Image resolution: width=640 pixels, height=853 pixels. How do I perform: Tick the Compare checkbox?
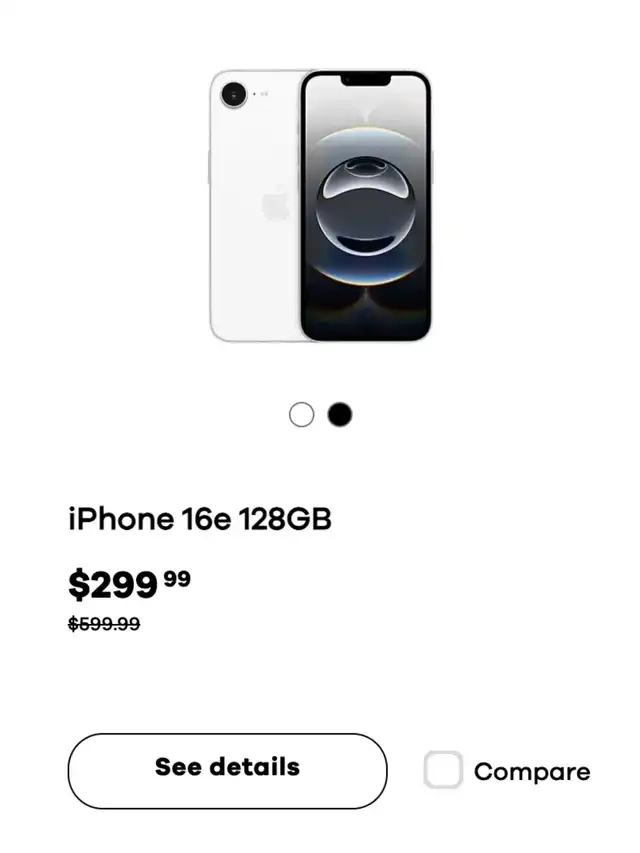click(x=444, y=770)
